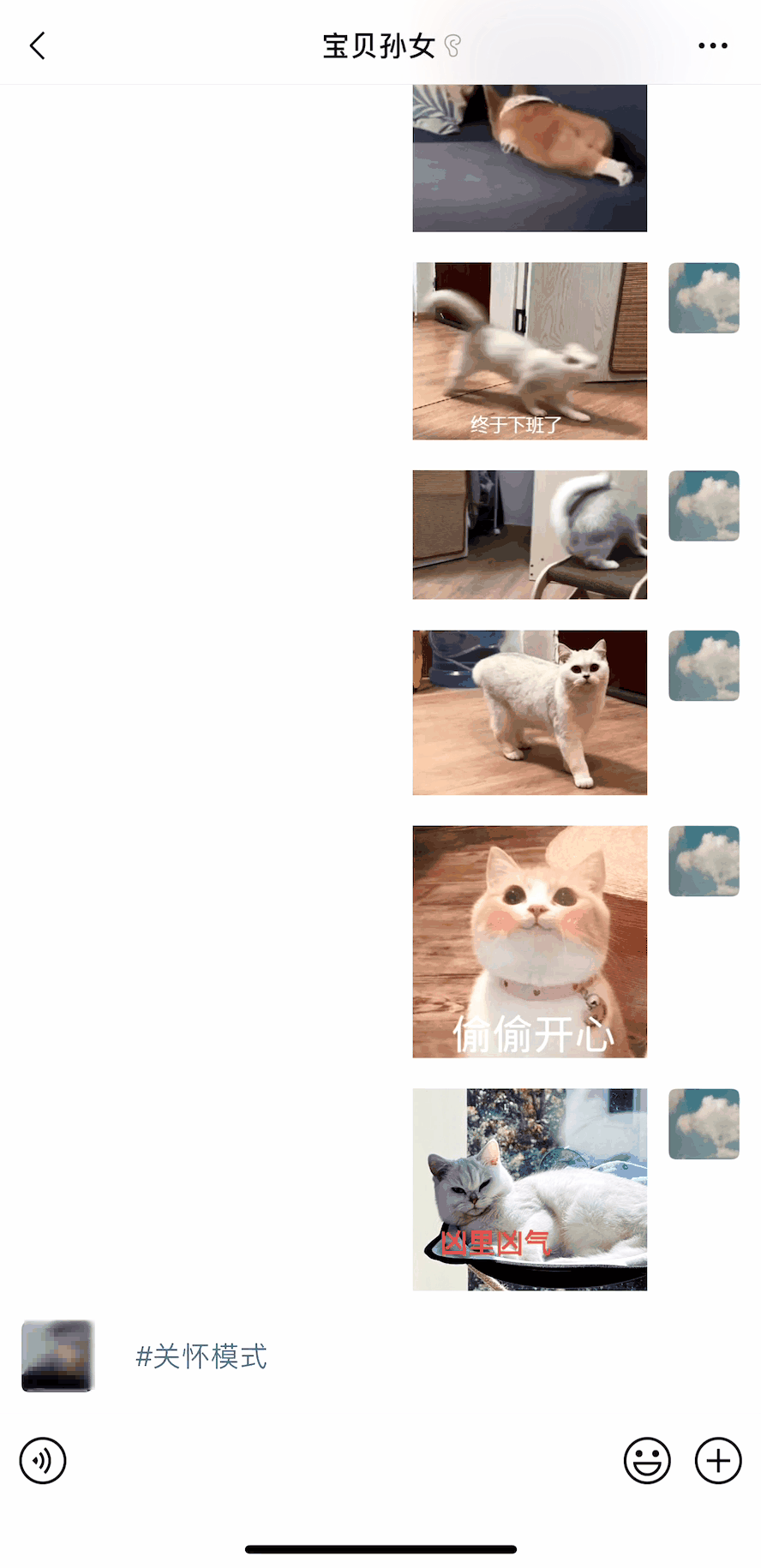Tap the #关怀模式 hashtag link
Image resolution: width=761 pixels, height=1568 pixels.
tap(201, 1356)
